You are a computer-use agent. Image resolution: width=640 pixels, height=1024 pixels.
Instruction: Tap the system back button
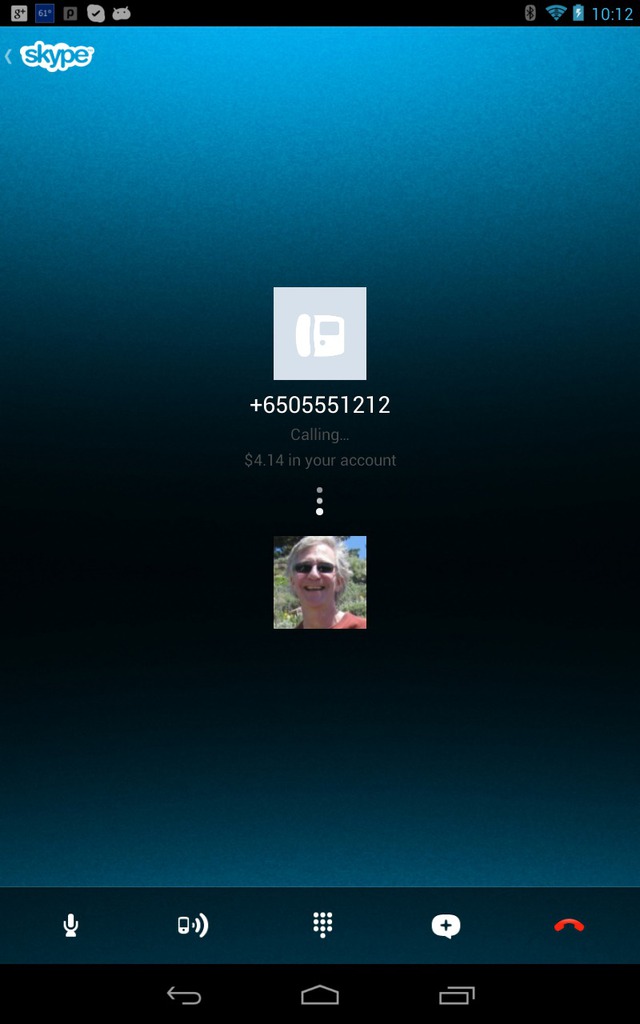[184, 995]
